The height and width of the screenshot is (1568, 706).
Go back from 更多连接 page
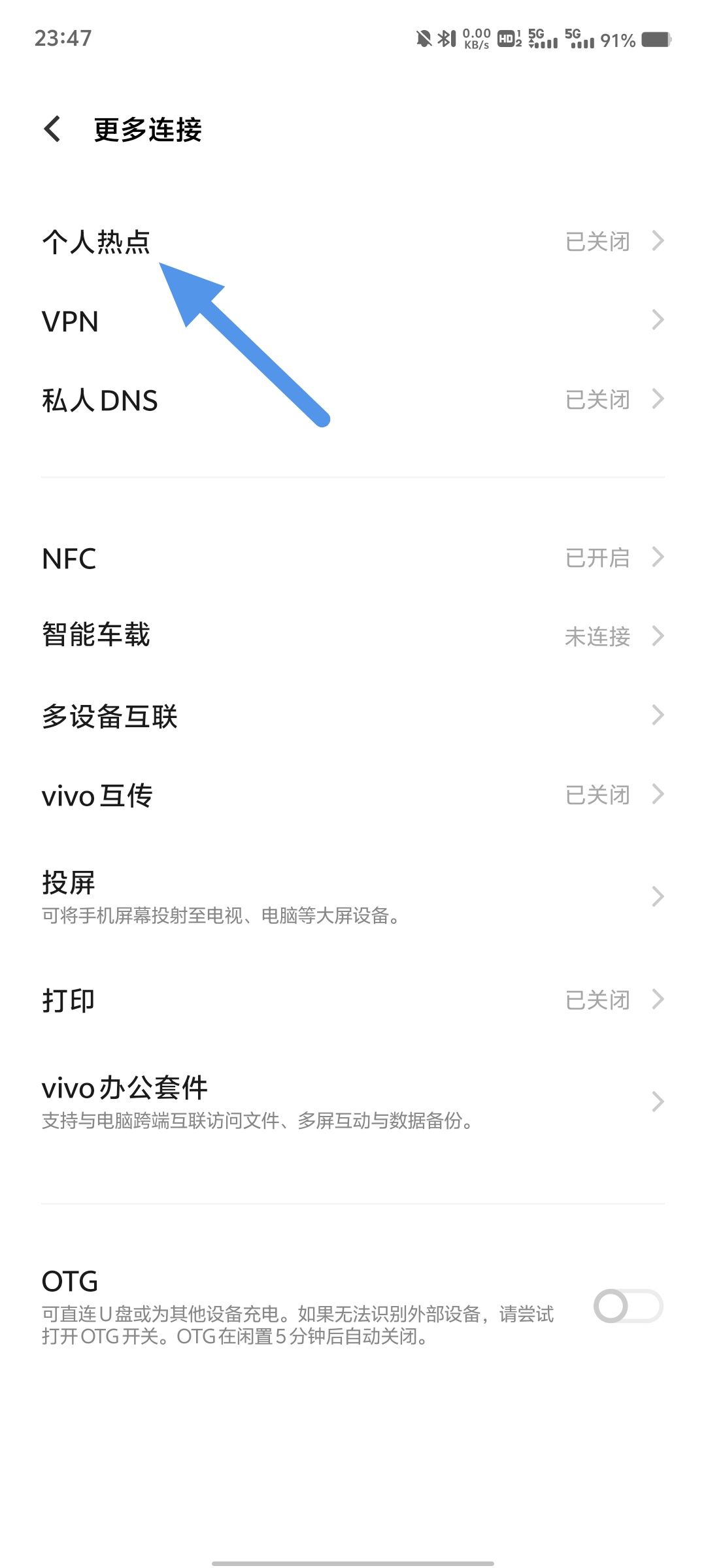[52, 129]
